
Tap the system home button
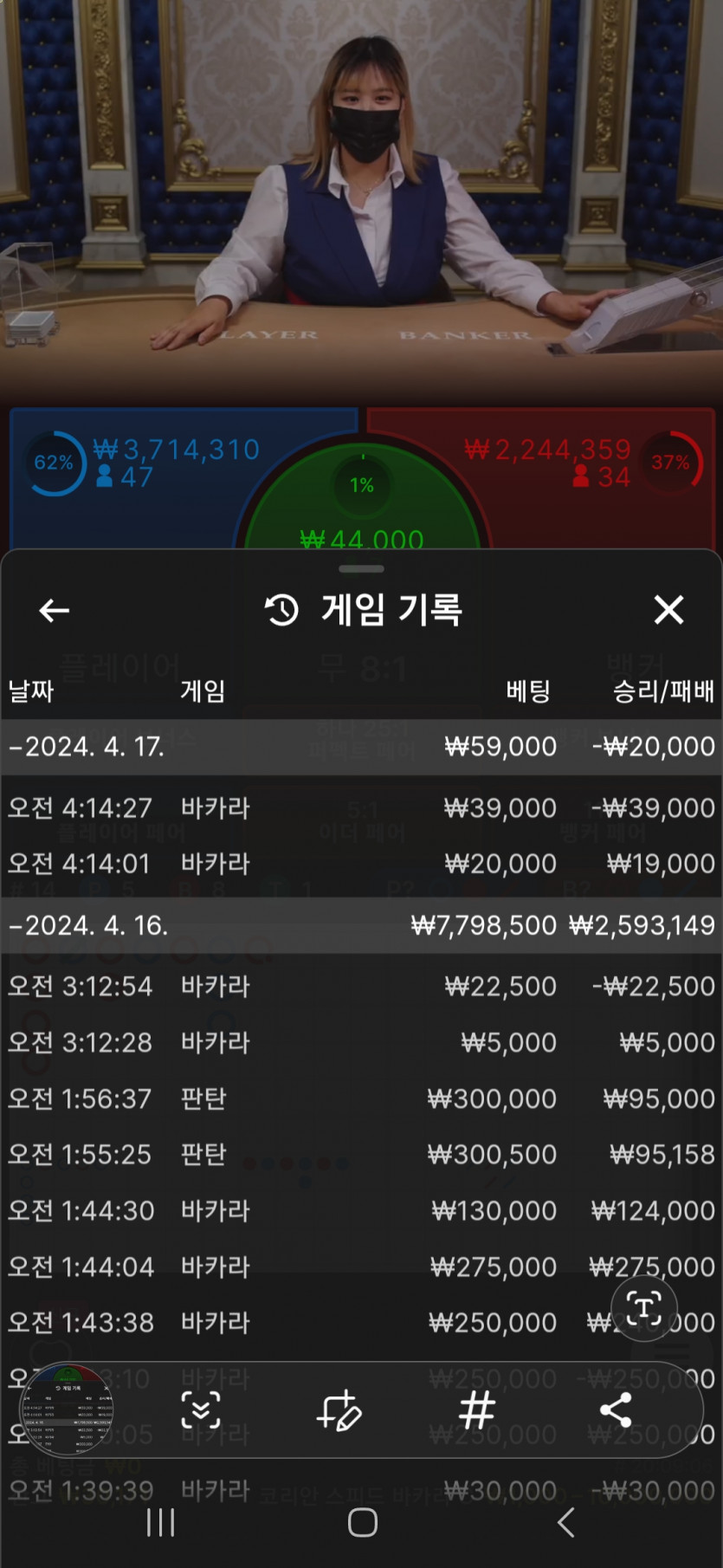click(x=362, y=1522)
